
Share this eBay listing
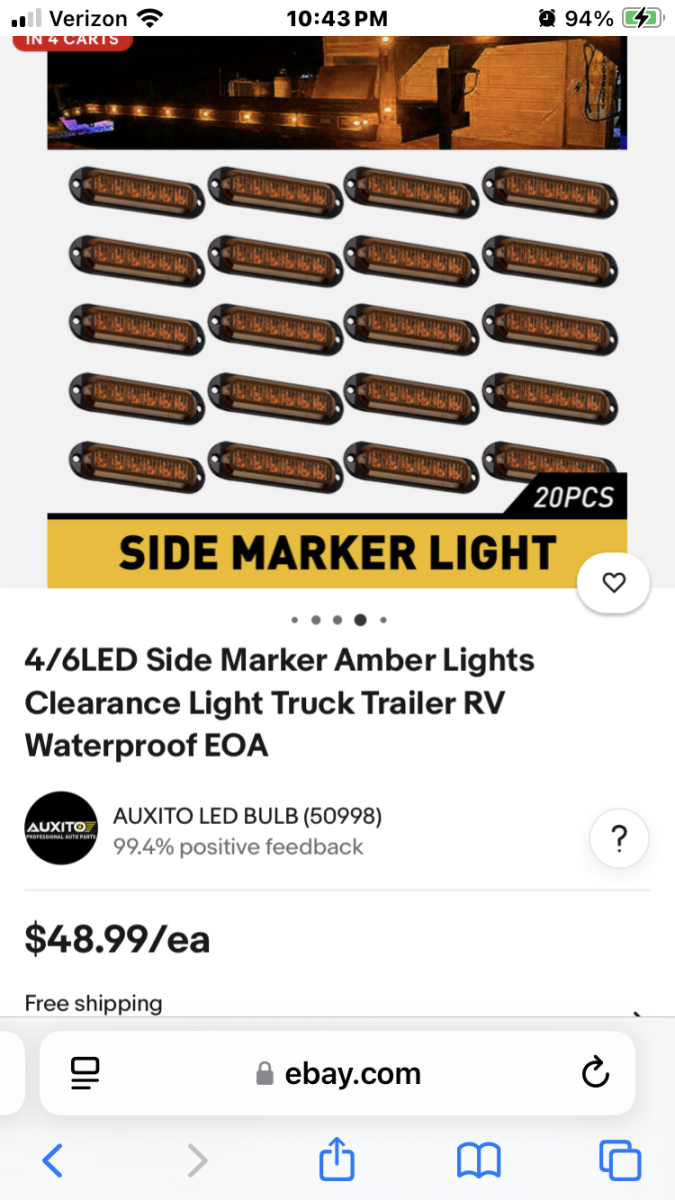click(337, 1159)
